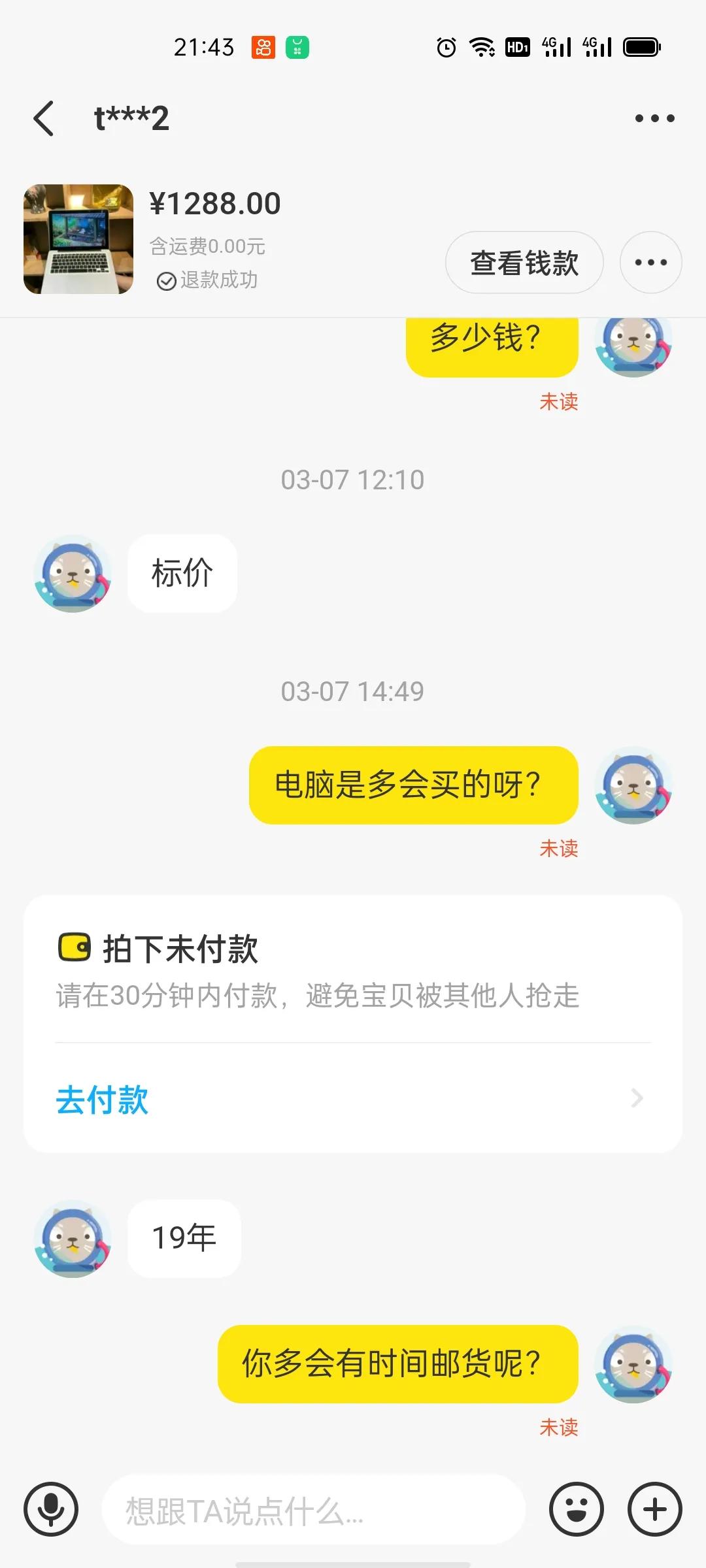This screenshot has height=1568, width=706.
Task: Tap the back arrow to exit the chat
Action: [43, 119]
